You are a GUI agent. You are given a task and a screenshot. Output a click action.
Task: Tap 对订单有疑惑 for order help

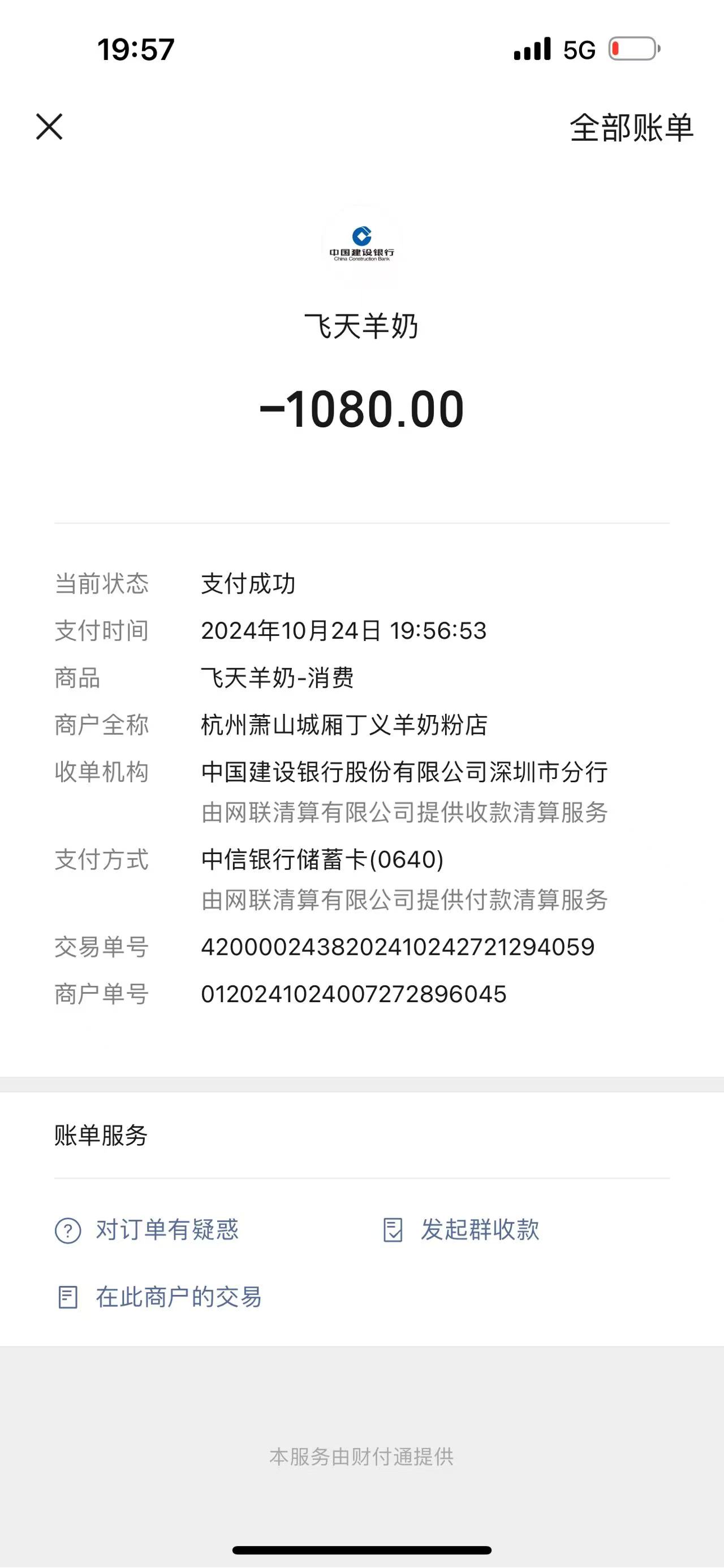click(148, 1229)
